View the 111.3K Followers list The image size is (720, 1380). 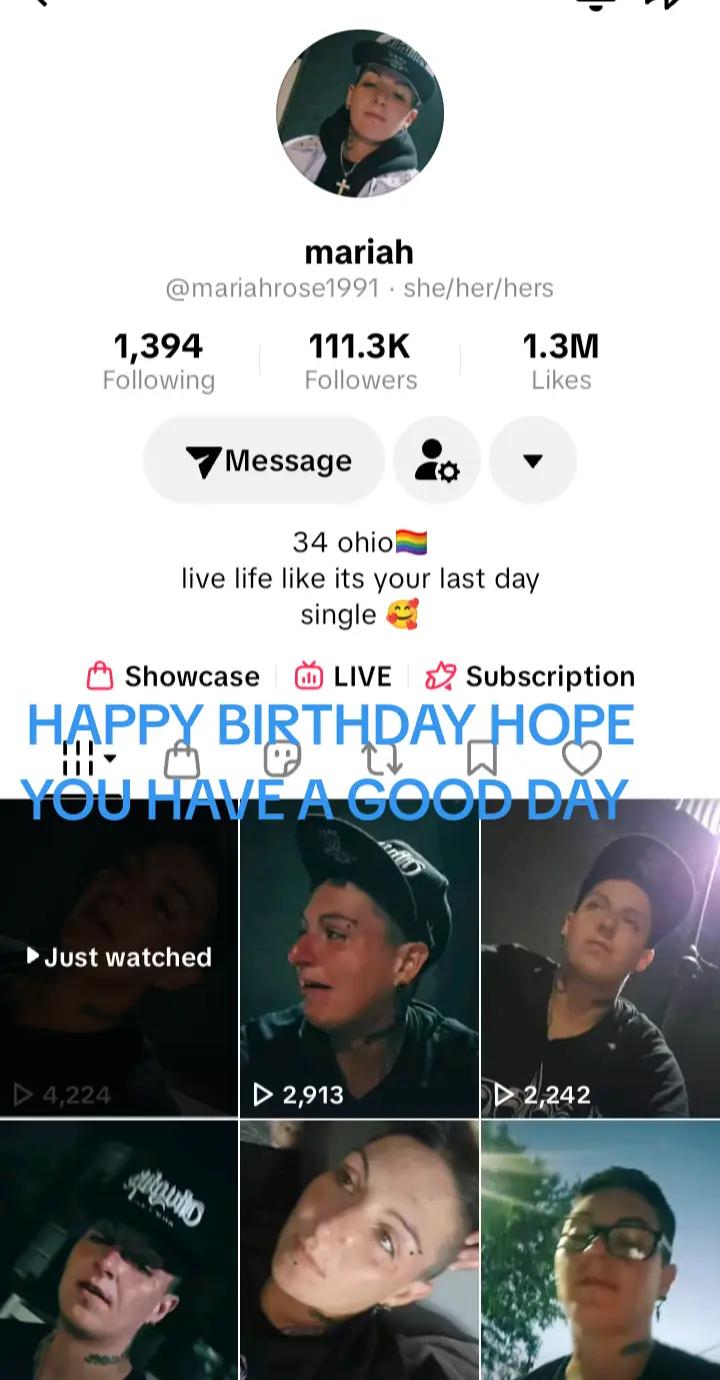click(360, 362)
